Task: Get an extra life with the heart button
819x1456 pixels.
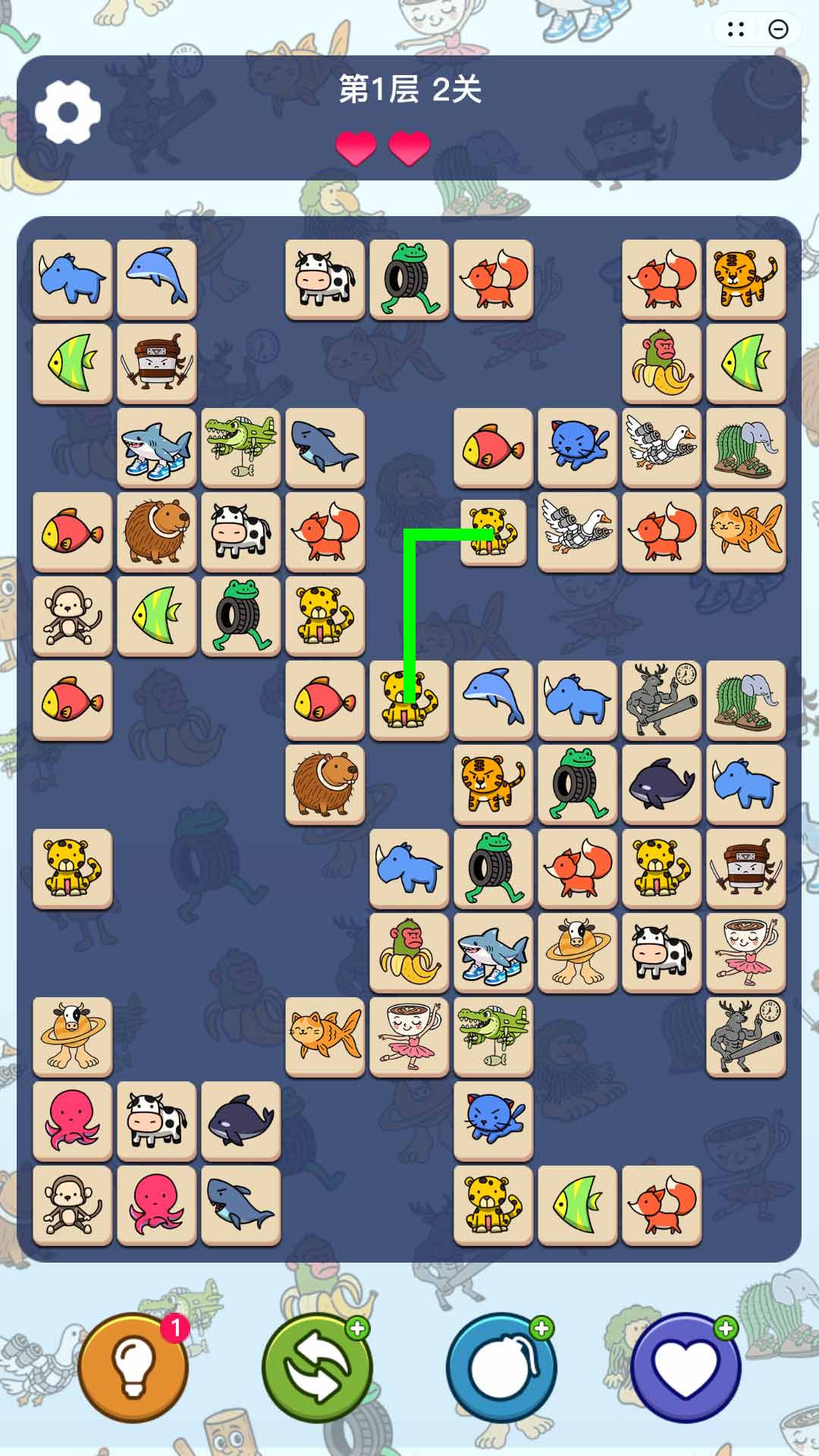Action: (686, 1368)
